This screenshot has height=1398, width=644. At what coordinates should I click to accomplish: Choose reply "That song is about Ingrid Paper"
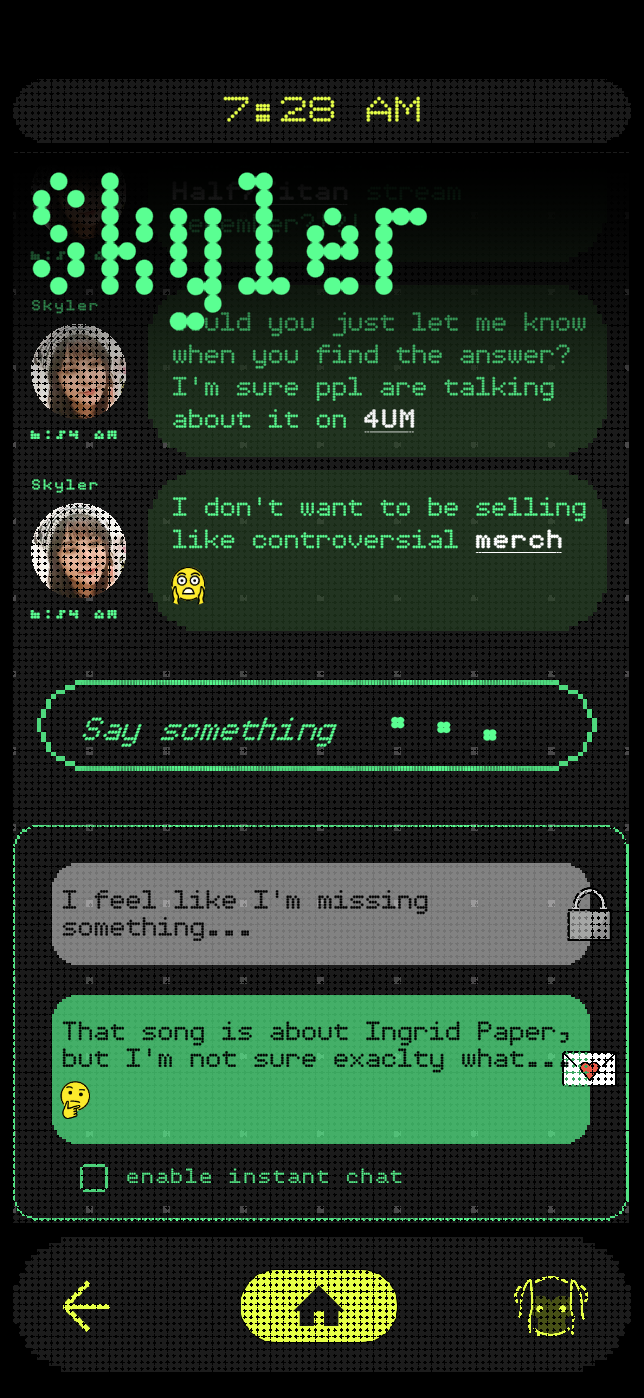click(321, 1069)
